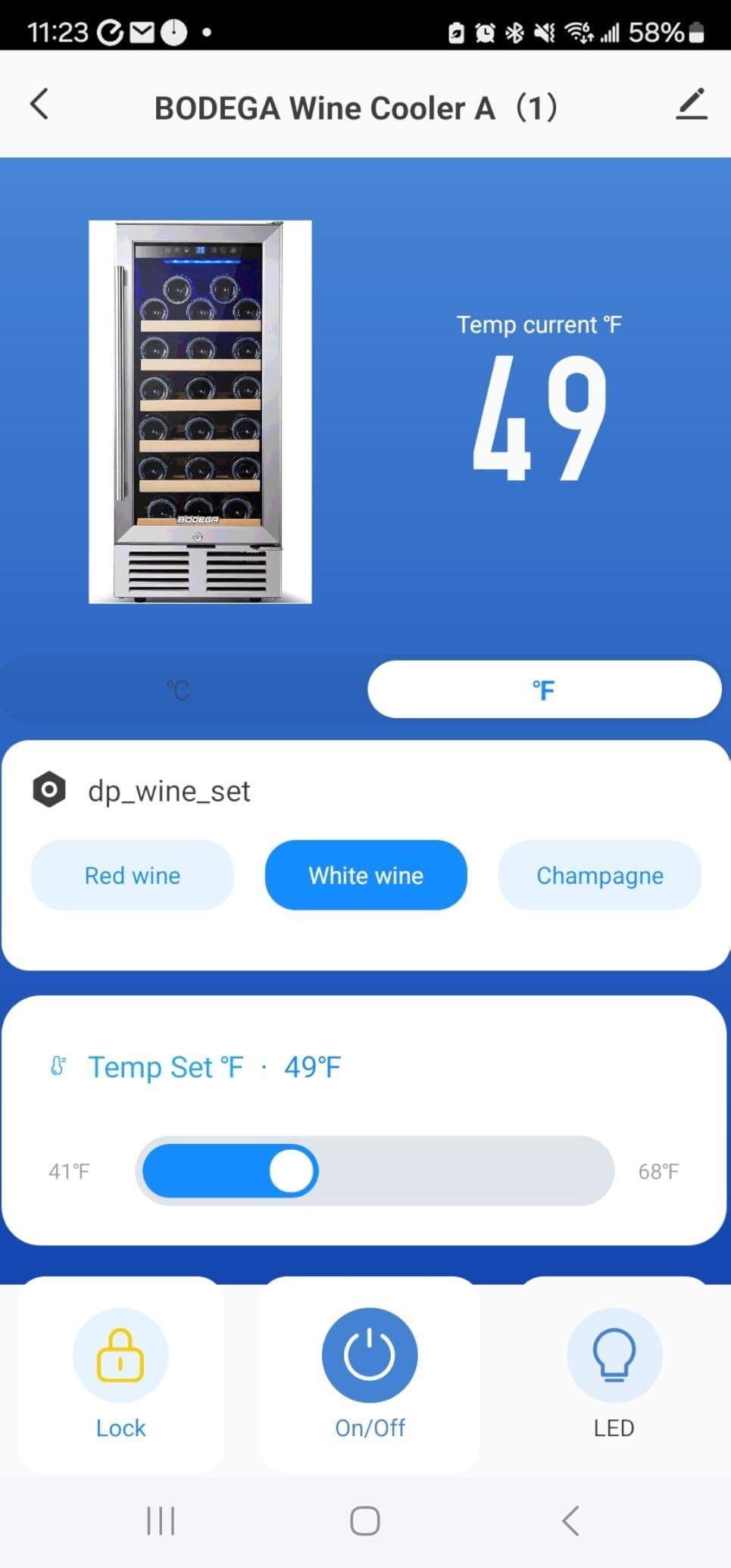Select the White wine preset

click(x=366, y=875)
